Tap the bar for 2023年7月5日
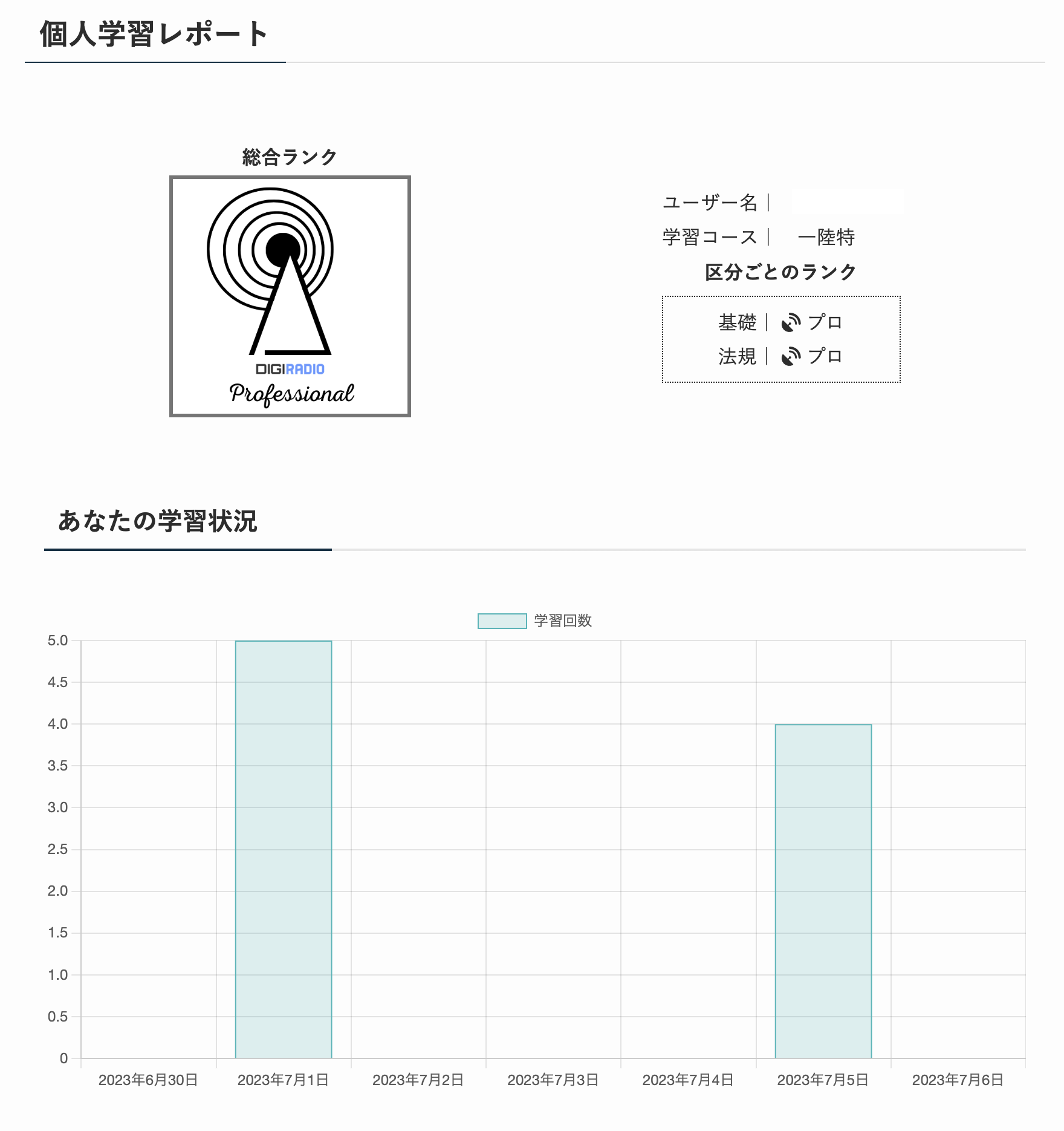This screenshot has width=1064, height=1131. 823,891
